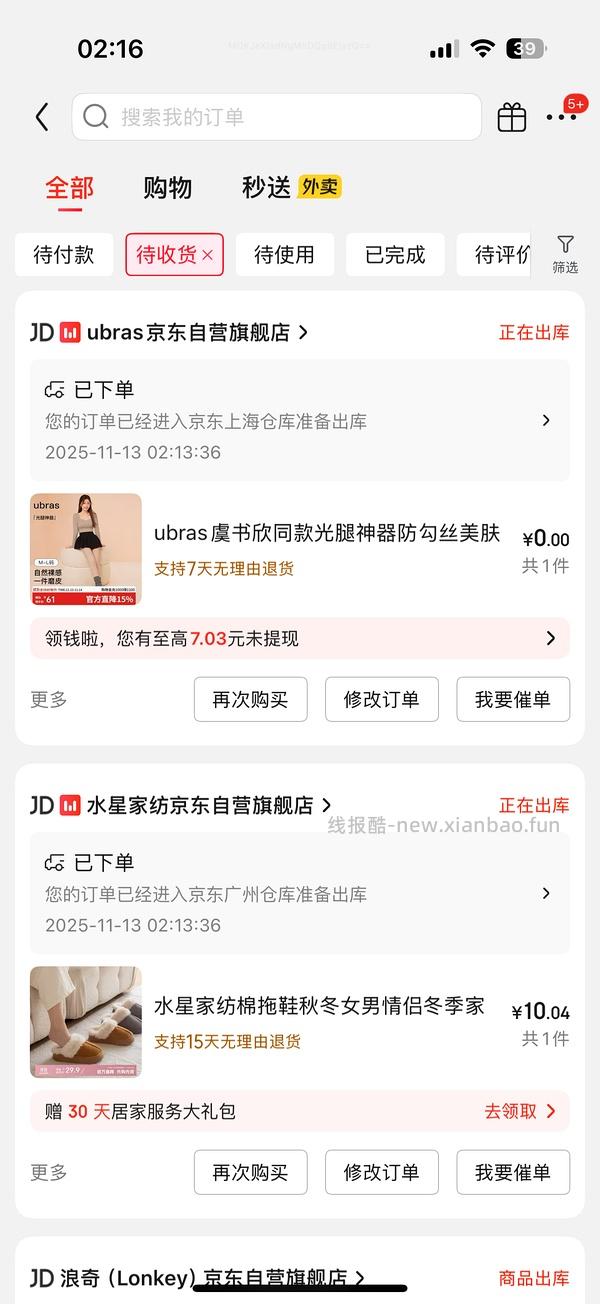Remove the 待收货 filter chip

(208, 256)
